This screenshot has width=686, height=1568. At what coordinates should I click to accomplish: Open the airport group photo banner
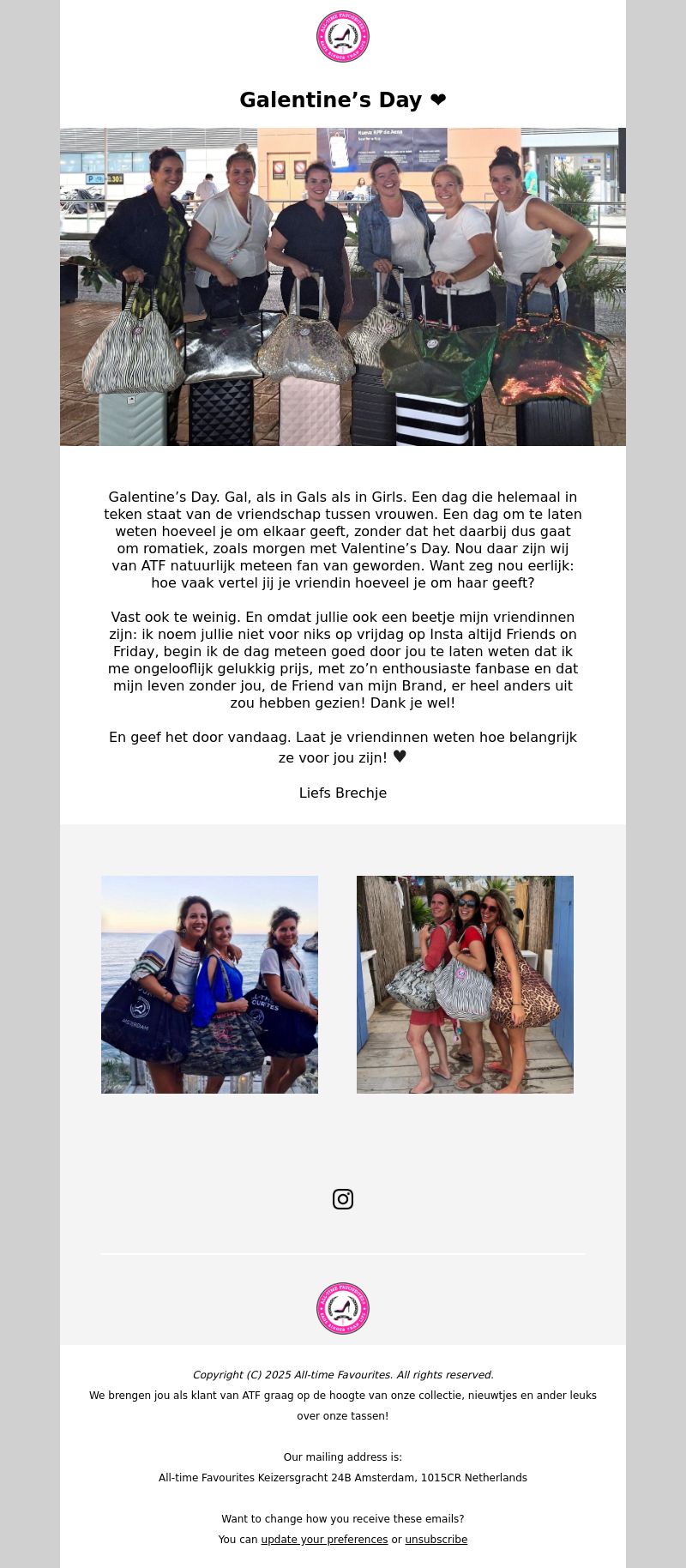[343, 286]
